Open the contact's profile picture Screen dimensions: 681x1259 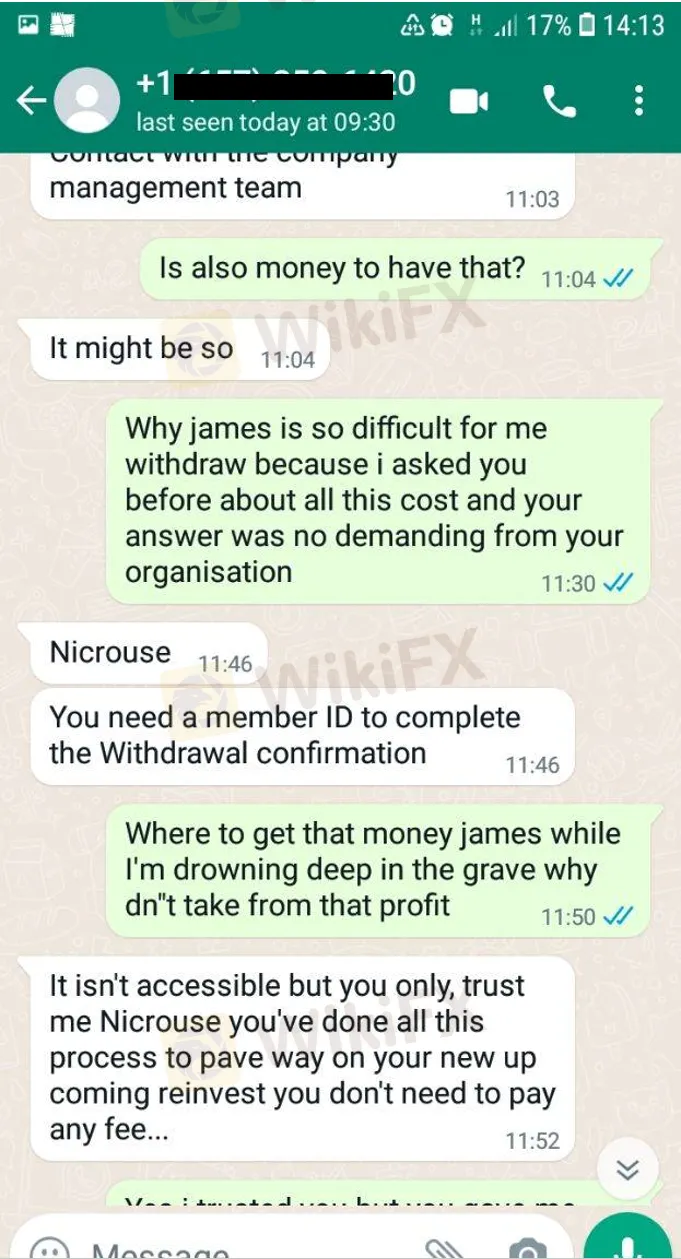[87, 101]
